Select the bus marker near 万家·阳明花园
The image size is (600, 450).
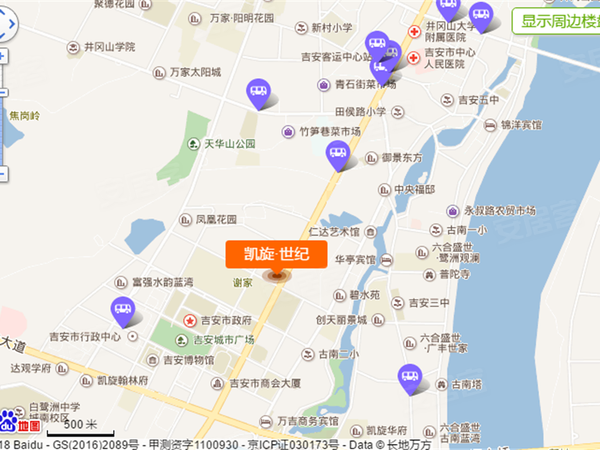coord(258,92)
